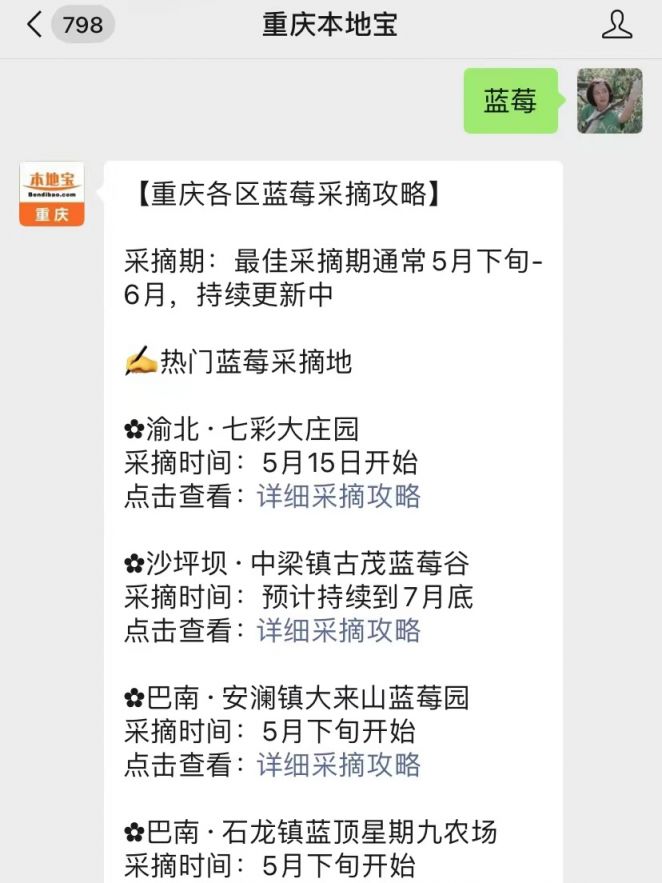Open my own avatar beside 蓝莓 message

click(x=609, y=101)
